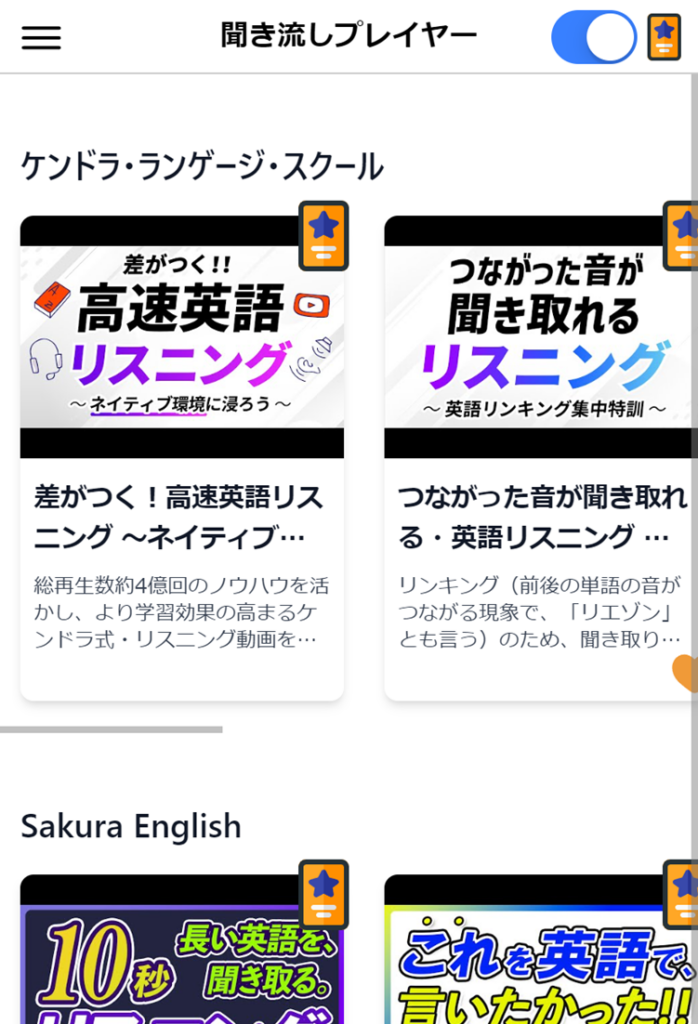Tap star badge on 10秒 長い英語 card

click(x=323, y=894)
